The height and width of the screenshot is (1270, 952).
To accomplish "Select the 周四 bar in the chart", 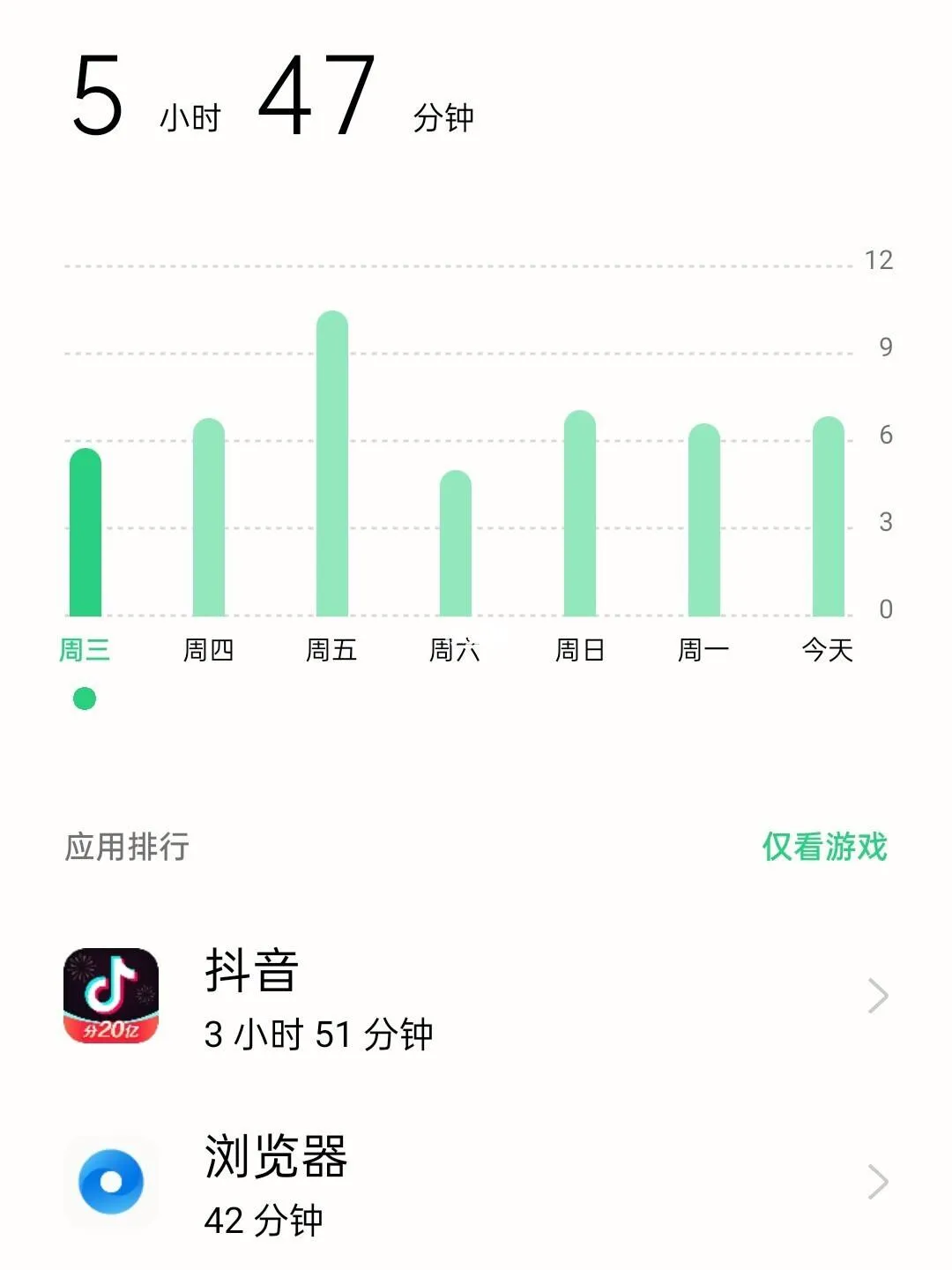I will click(209, 519).
